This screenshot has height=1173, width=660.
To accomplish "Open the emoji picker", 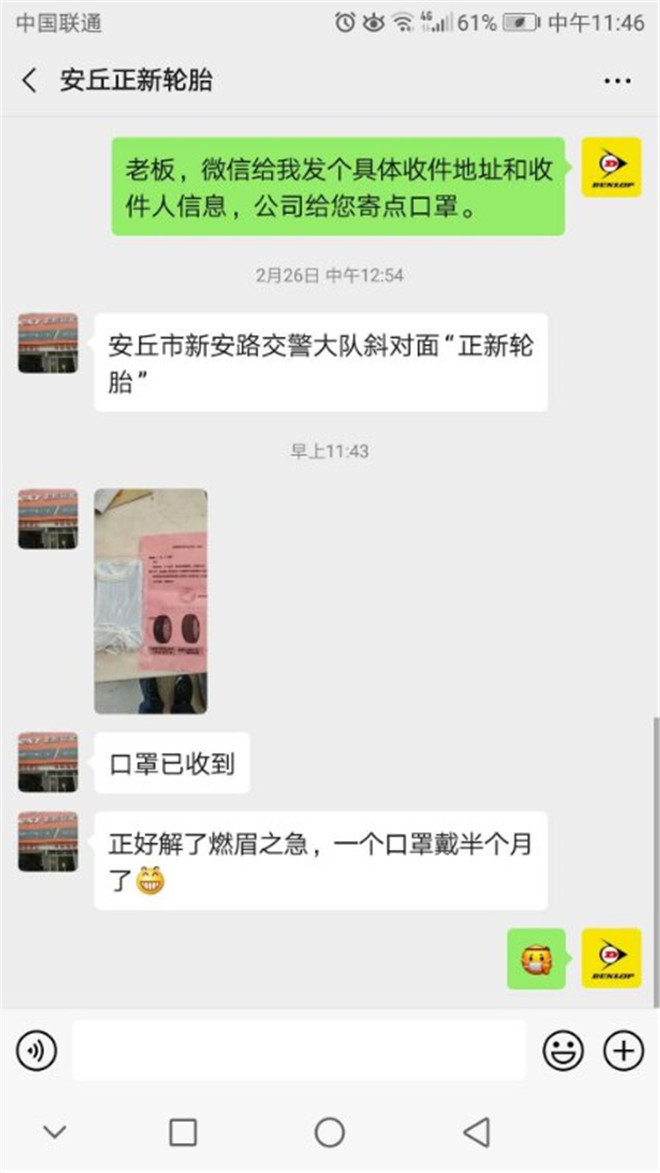I will pos(563,1050).
